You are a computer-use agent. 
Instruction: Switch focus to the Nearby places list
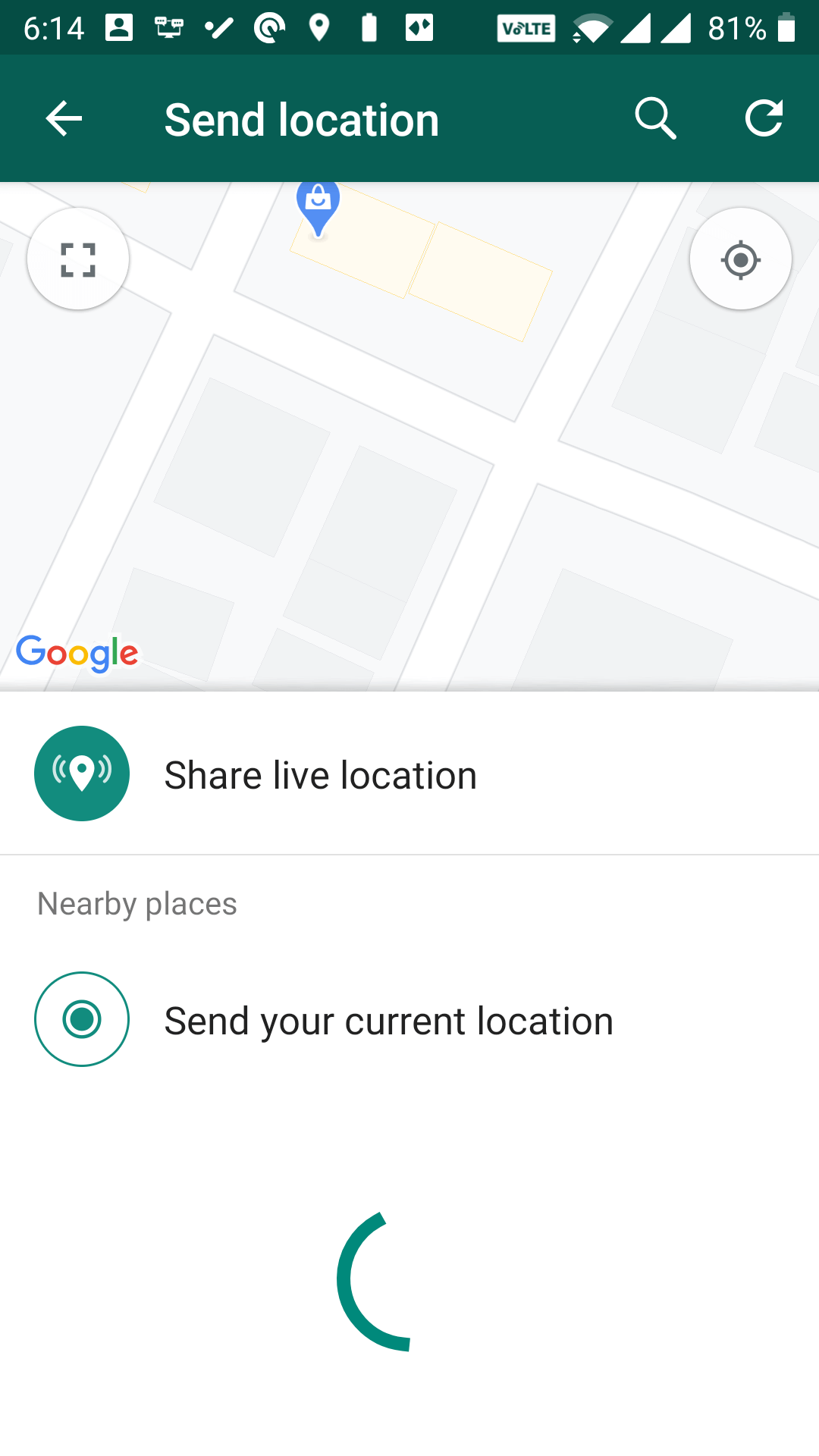[136, 903]
